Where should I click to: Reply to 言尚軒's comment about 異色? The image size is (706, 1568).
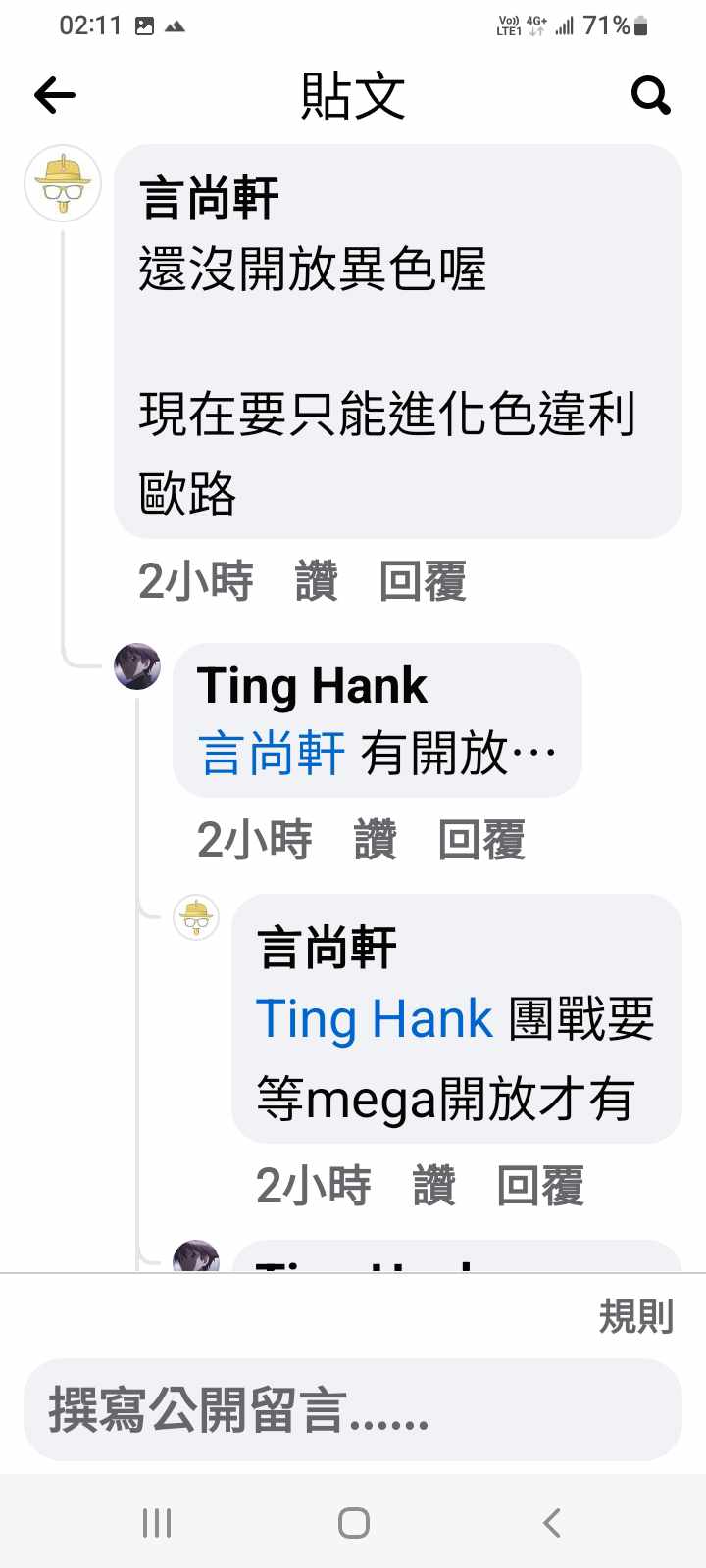tap(423, 581)
